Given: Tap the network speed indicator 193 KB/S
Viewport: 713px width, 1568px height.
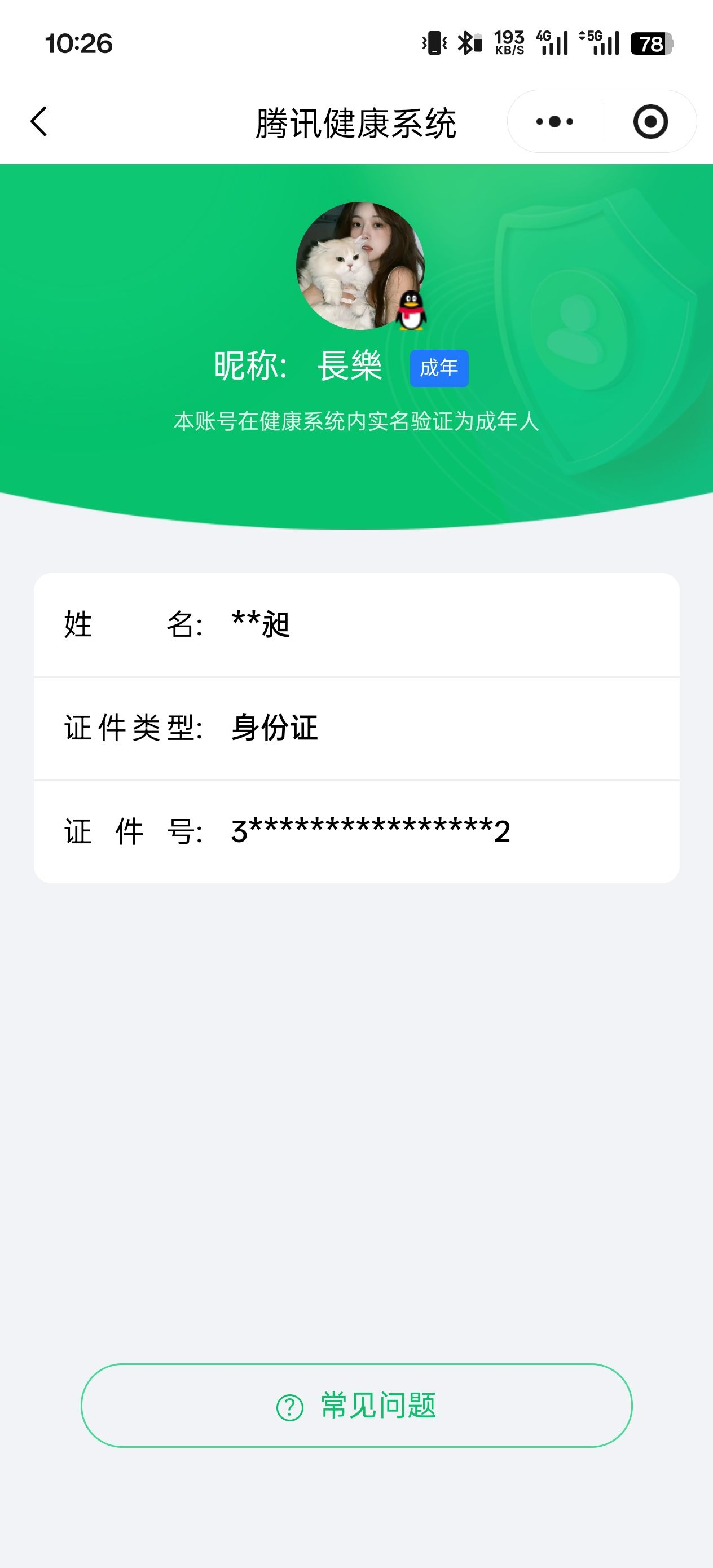Looking at the screenshot, I should tap(509, 43).
